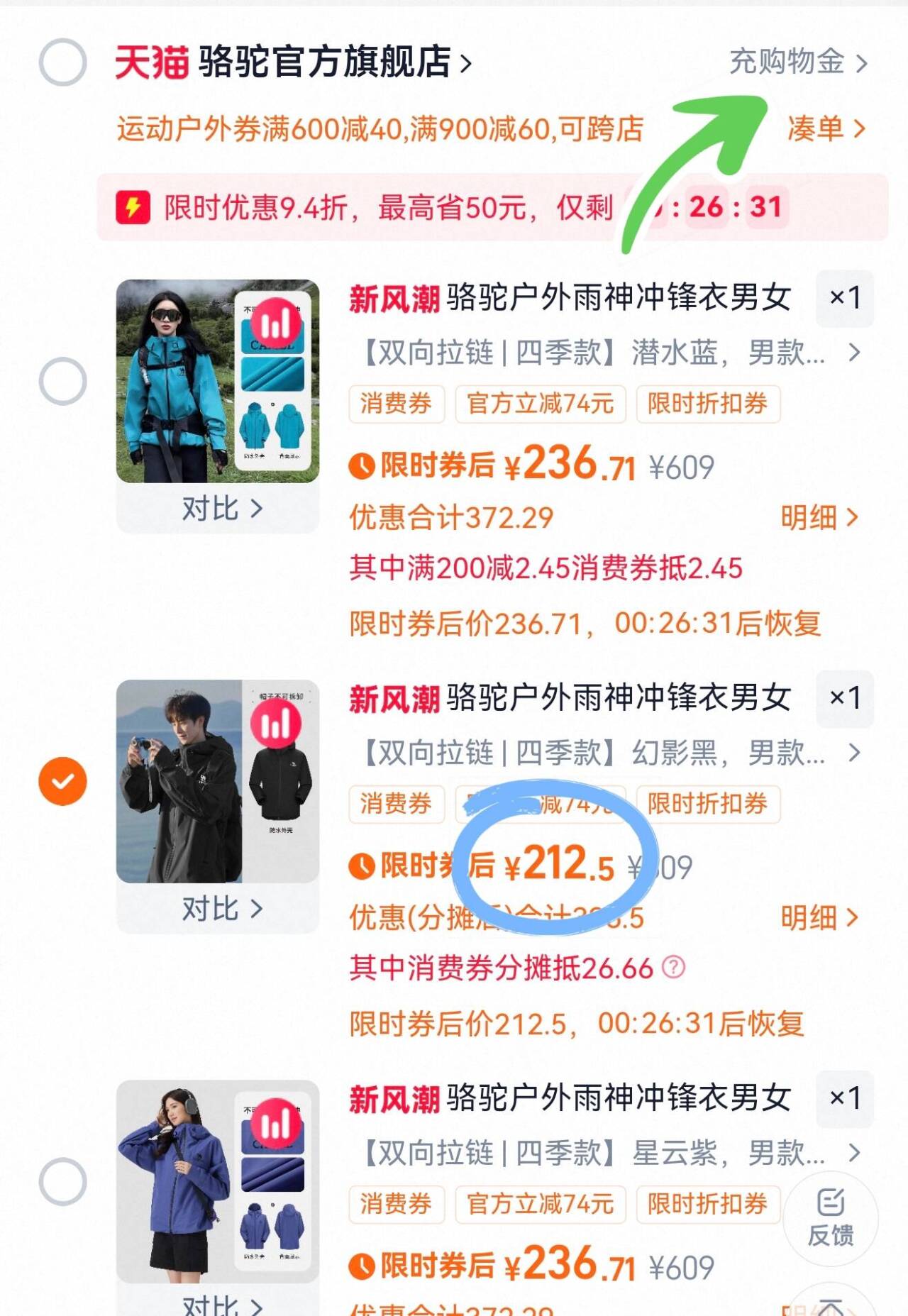
Task: Select the 星云紫 jacket checkbox
Action: 62,1182
